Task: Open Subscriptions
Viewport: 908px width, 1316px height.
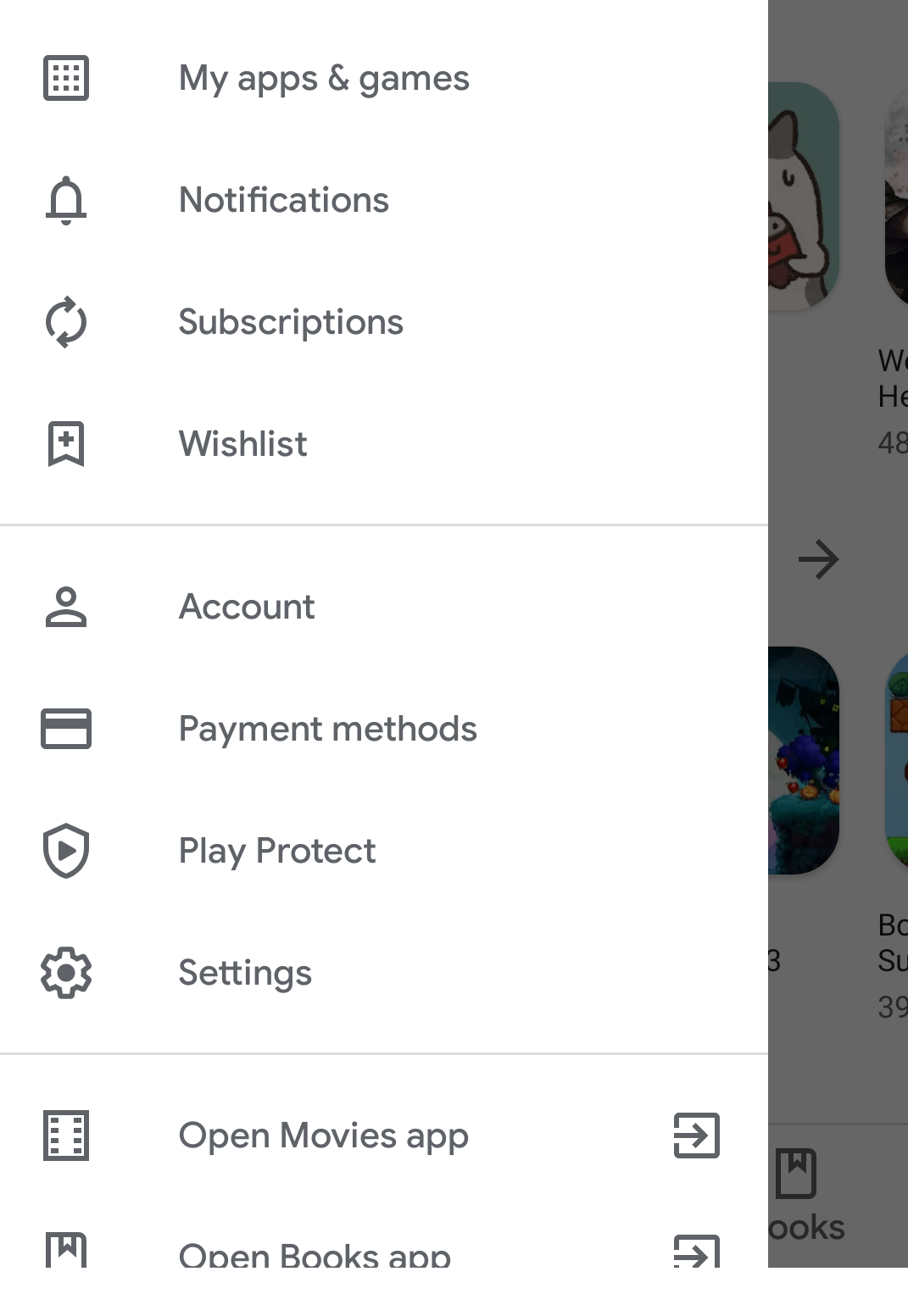Action: tap(290, 323)
